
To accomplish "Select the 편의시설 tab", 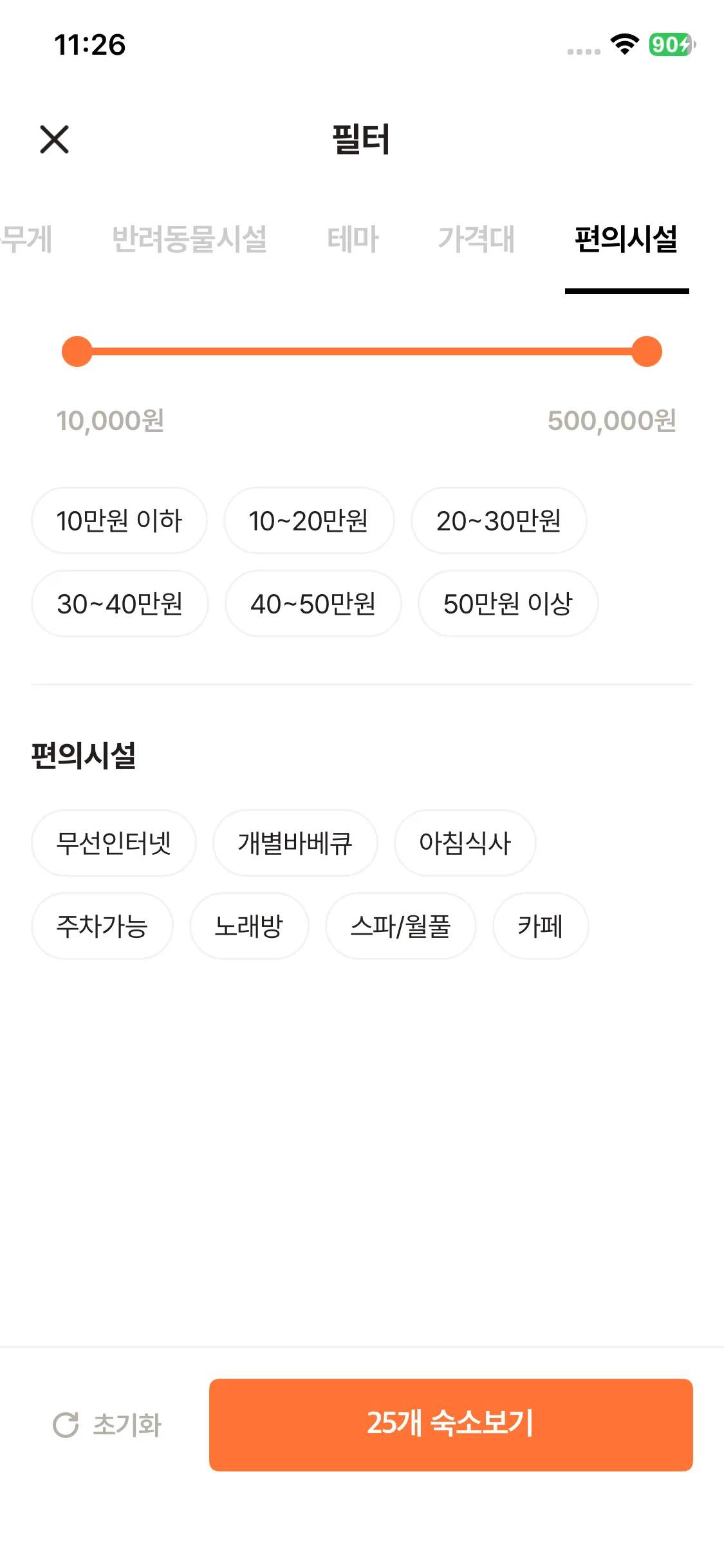I will click(626, 239).
